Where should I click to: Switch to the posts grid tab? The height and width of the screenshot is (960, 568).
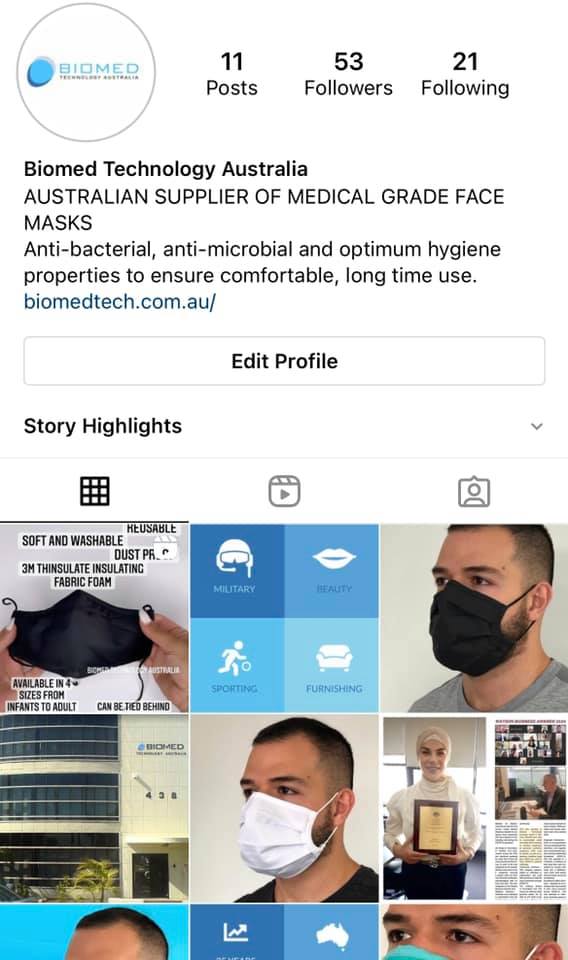[x=95, y=491]
